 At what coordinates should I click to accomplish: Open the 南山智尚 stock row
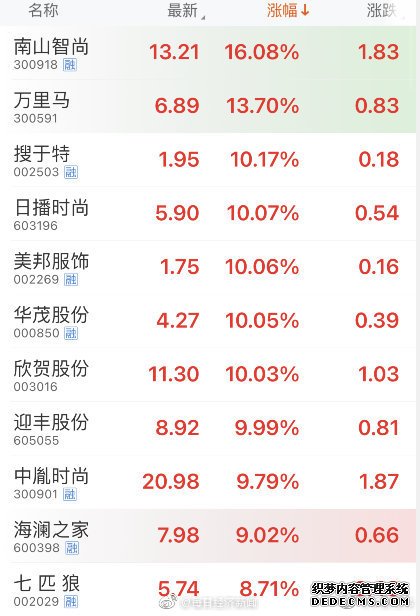(210, 53)
